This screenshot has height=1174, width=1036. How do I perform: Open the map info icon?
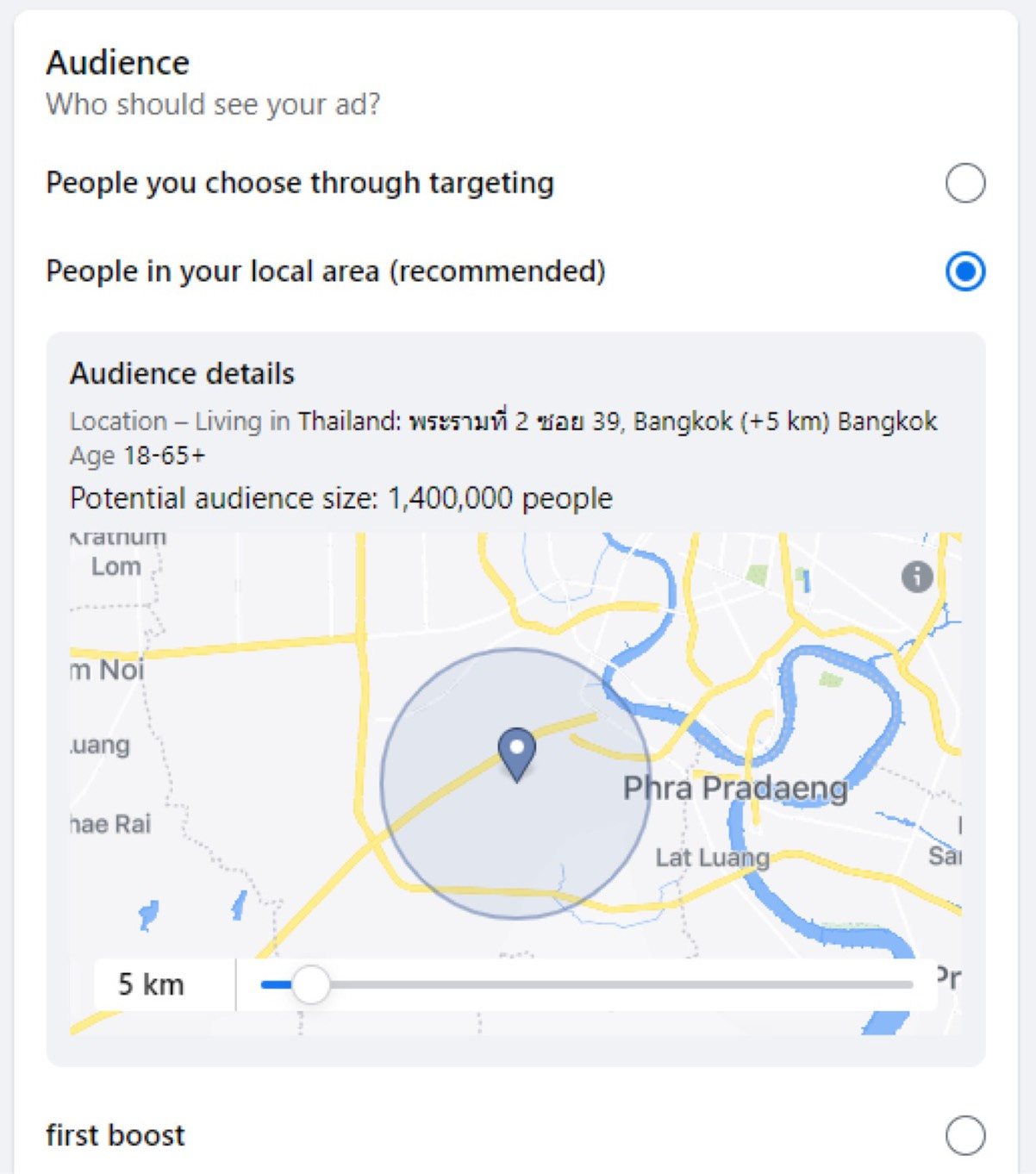pyautogui.click(x=917, y=576)
